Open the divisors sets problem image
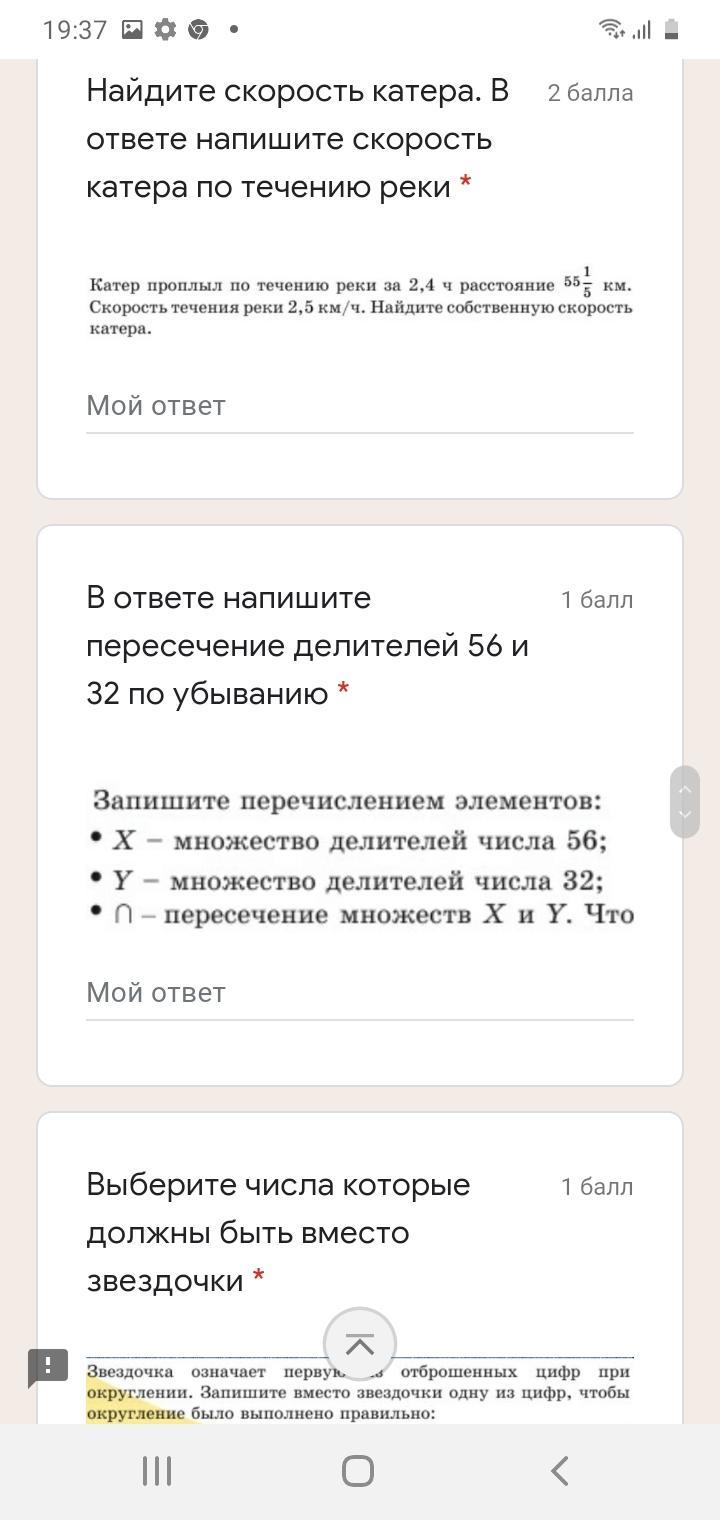720x1520 pixels. pos(360,857)
